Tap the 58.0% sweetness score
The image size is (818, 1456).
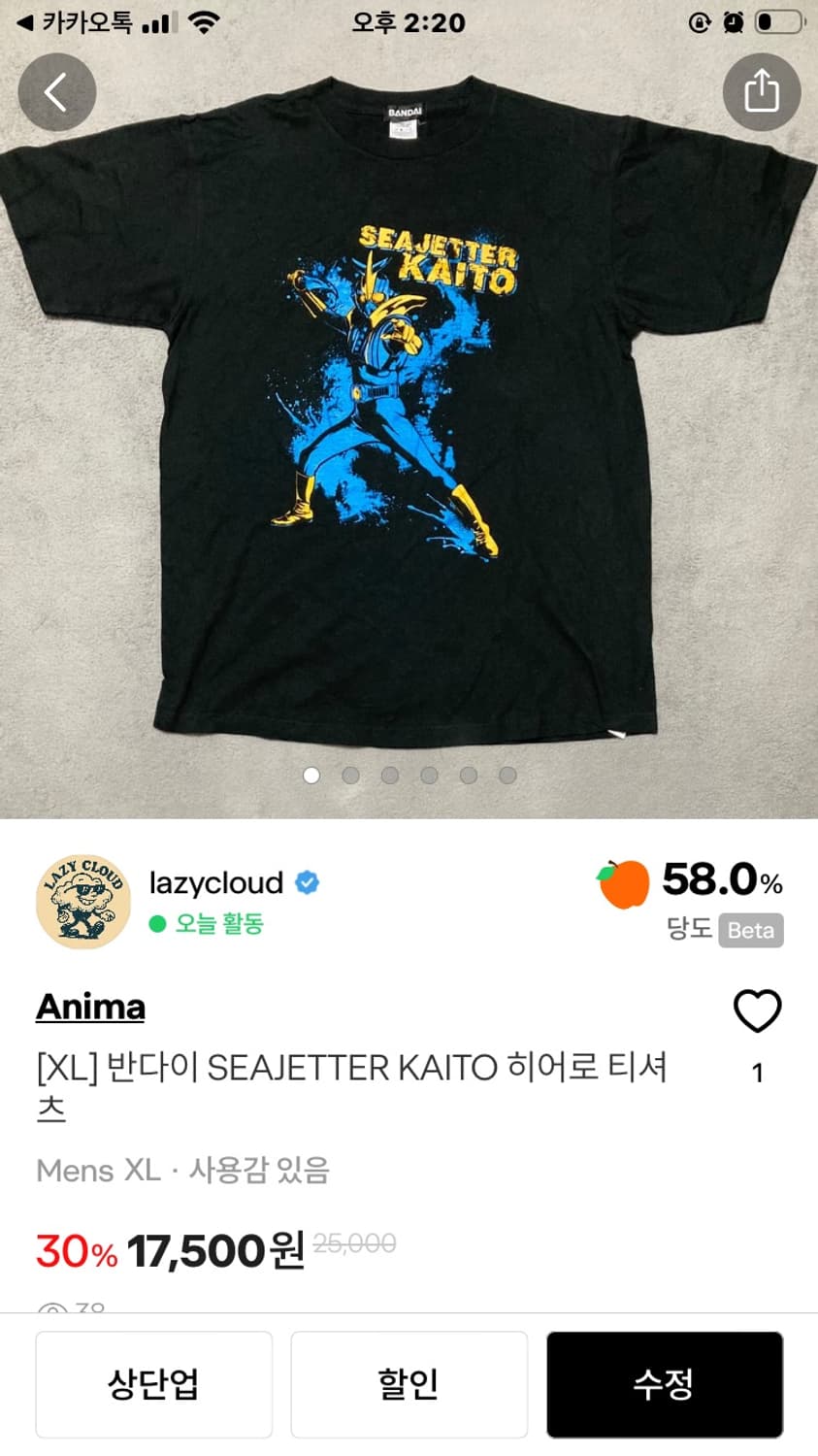pos(716,881)
